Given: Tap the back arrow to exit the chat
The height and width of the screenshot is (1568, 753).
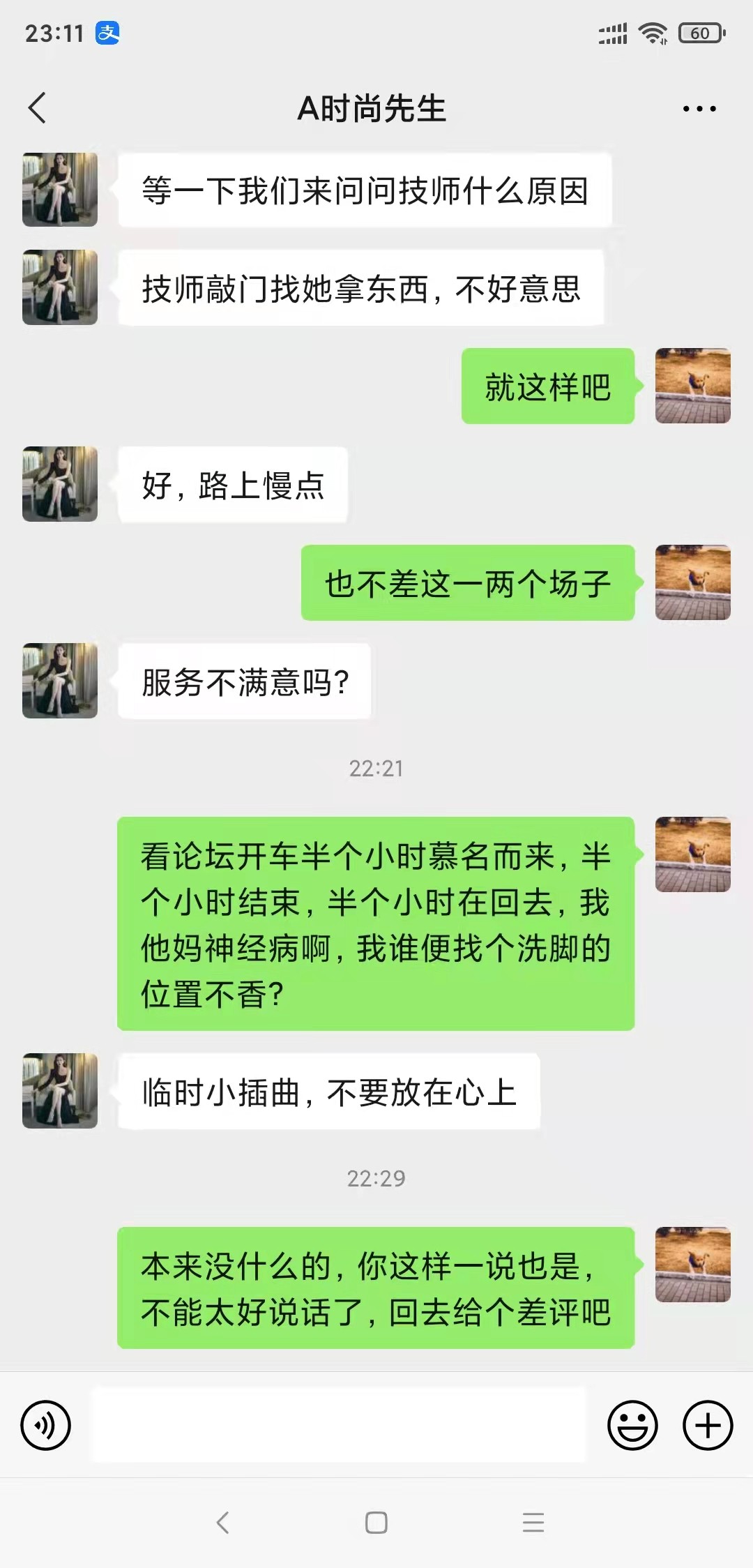Looking at the screenshot, I should pyautogui.click(x=37, y=108).
